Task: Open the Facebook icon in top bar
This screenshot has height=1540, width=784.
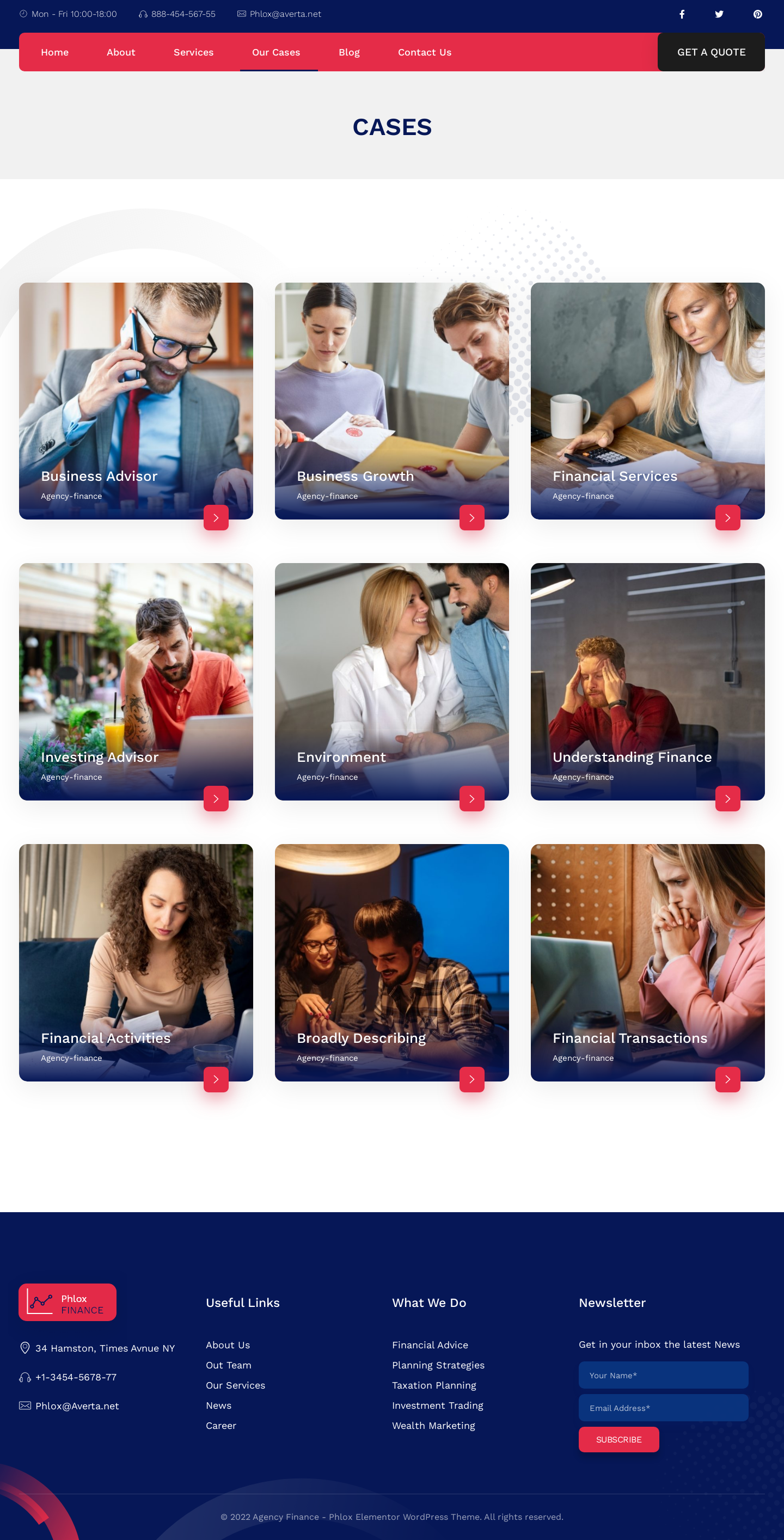Action: (x=682, y=14)
